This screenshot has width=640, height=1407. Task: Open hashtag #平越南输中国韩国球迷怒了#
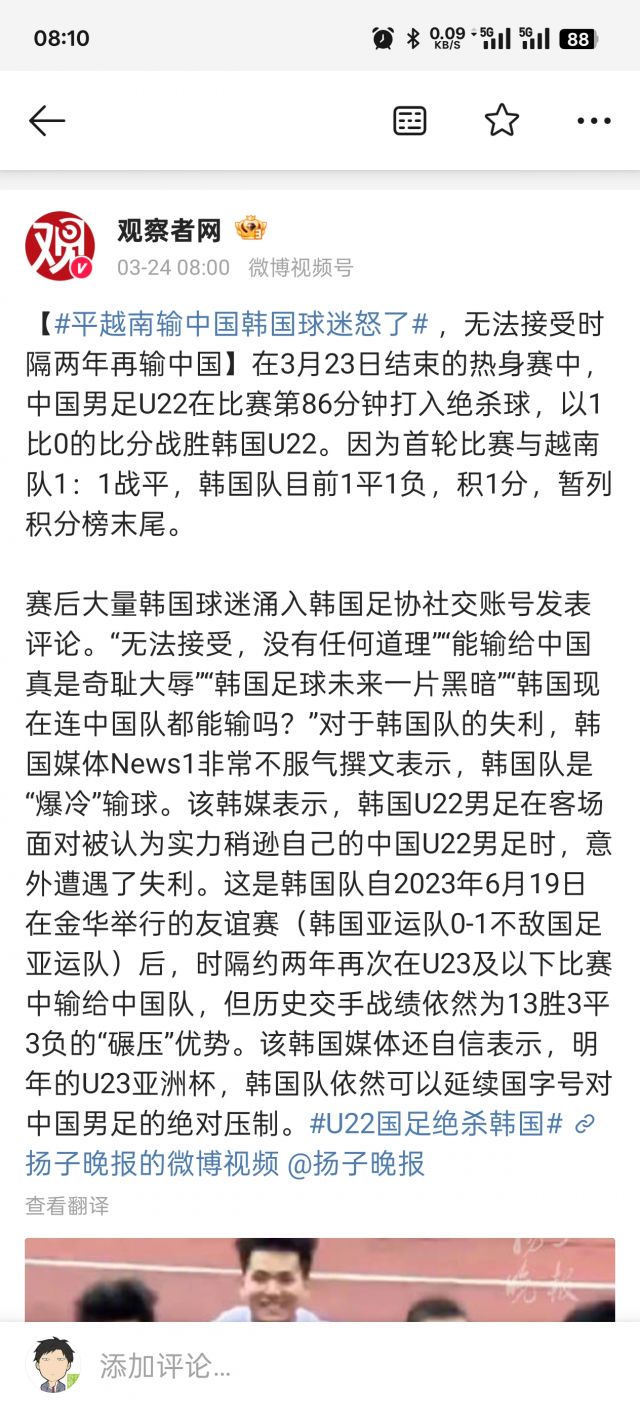(x=242, y=324)
